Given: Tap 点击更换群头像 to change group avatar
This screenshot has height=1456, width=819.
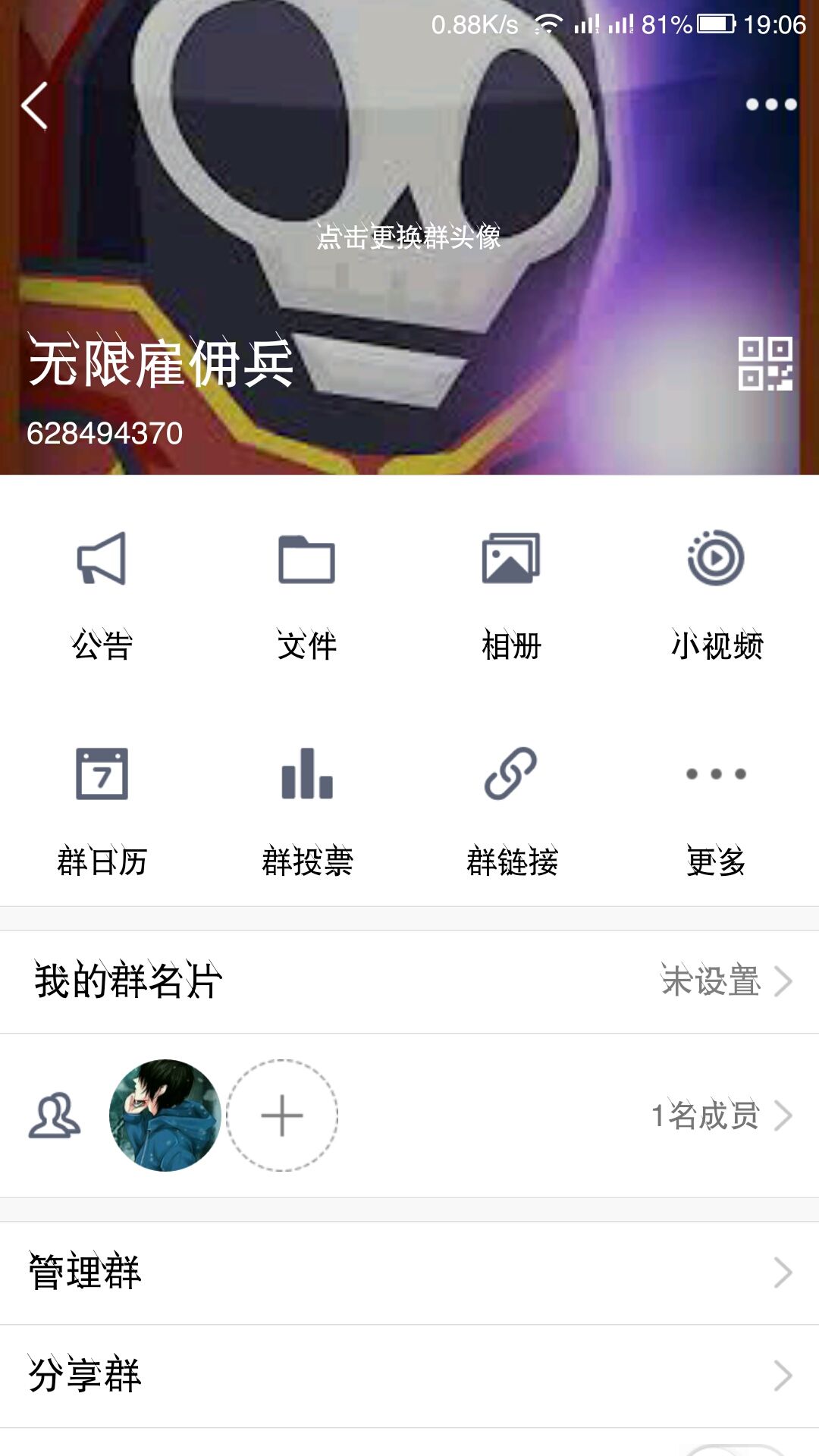Looking at the screenshot, I should pos(409,237).
